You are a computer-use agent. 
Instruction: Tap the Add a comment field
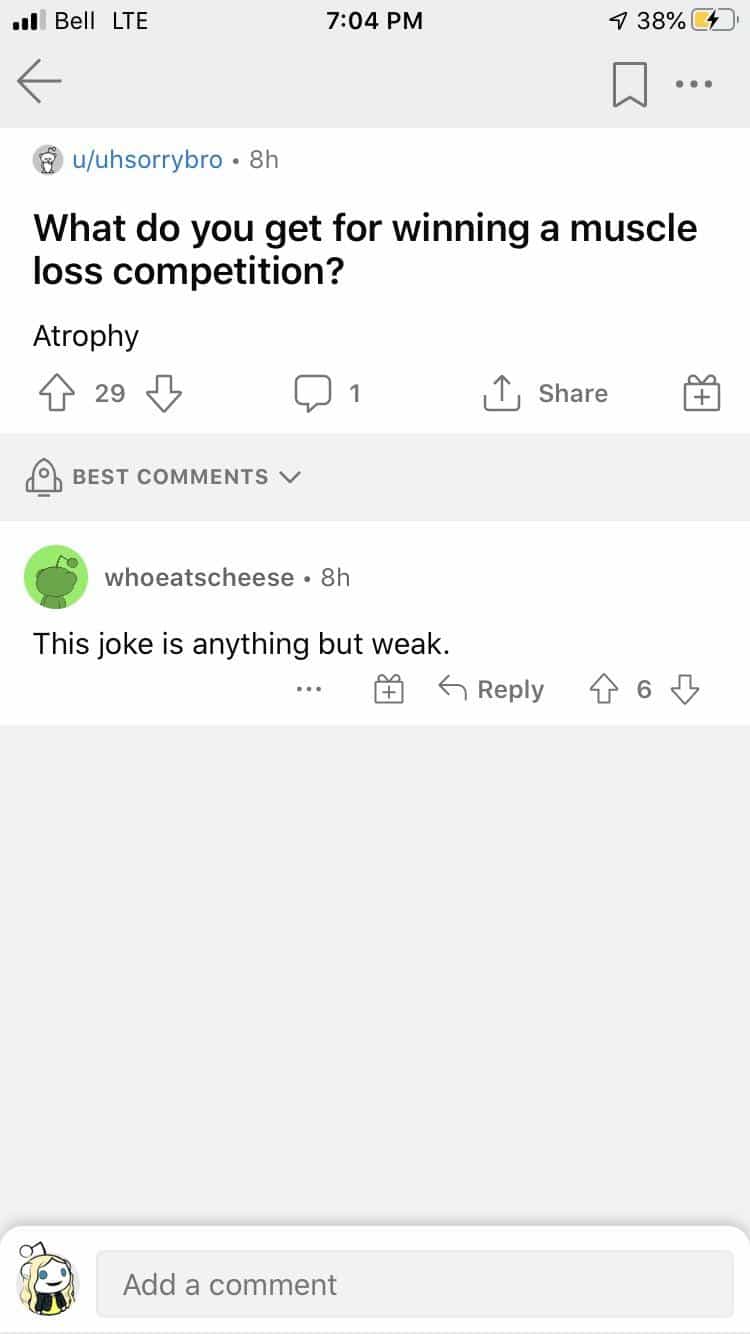click(x=414, y=1284)
